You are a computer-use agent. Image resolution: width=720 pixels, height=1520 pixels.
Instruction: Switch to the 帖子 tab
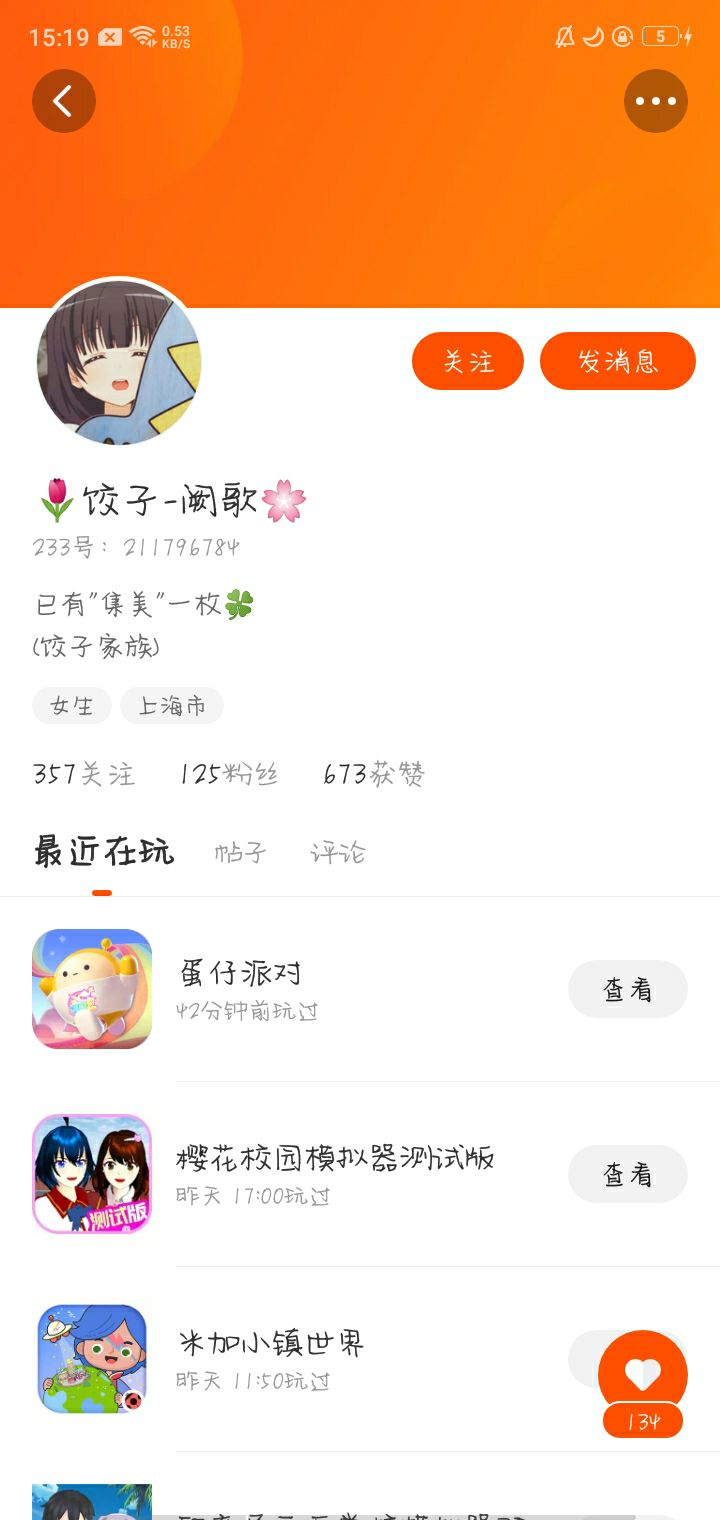(x=240, y=853)
